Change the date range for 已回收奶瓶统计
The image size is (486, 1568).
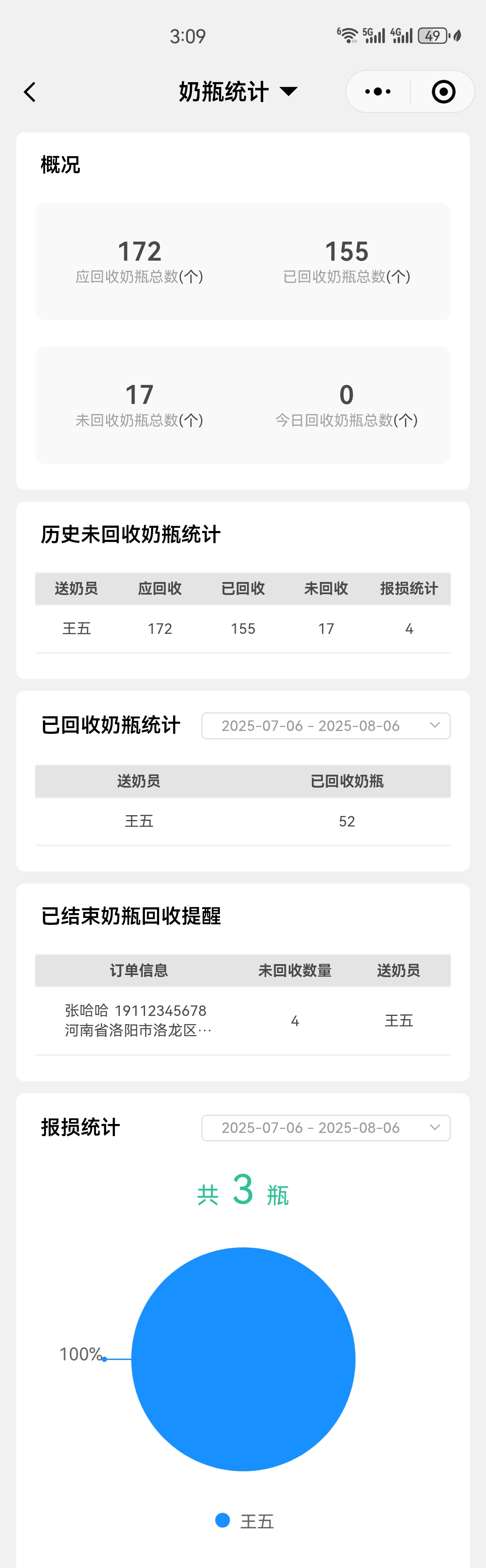click(x=325, y=726)
